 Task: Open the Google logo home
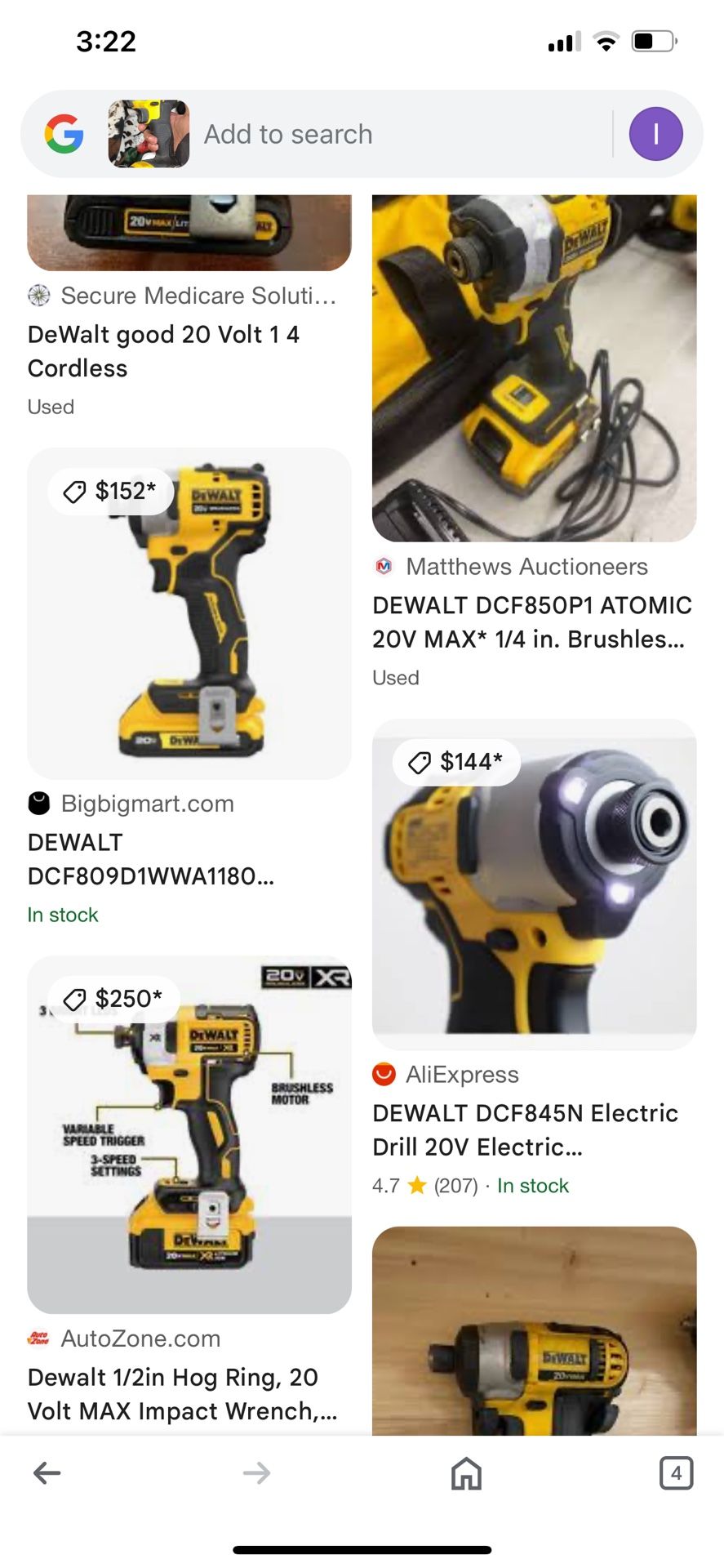pyautogui.click(x=64, y=134)
